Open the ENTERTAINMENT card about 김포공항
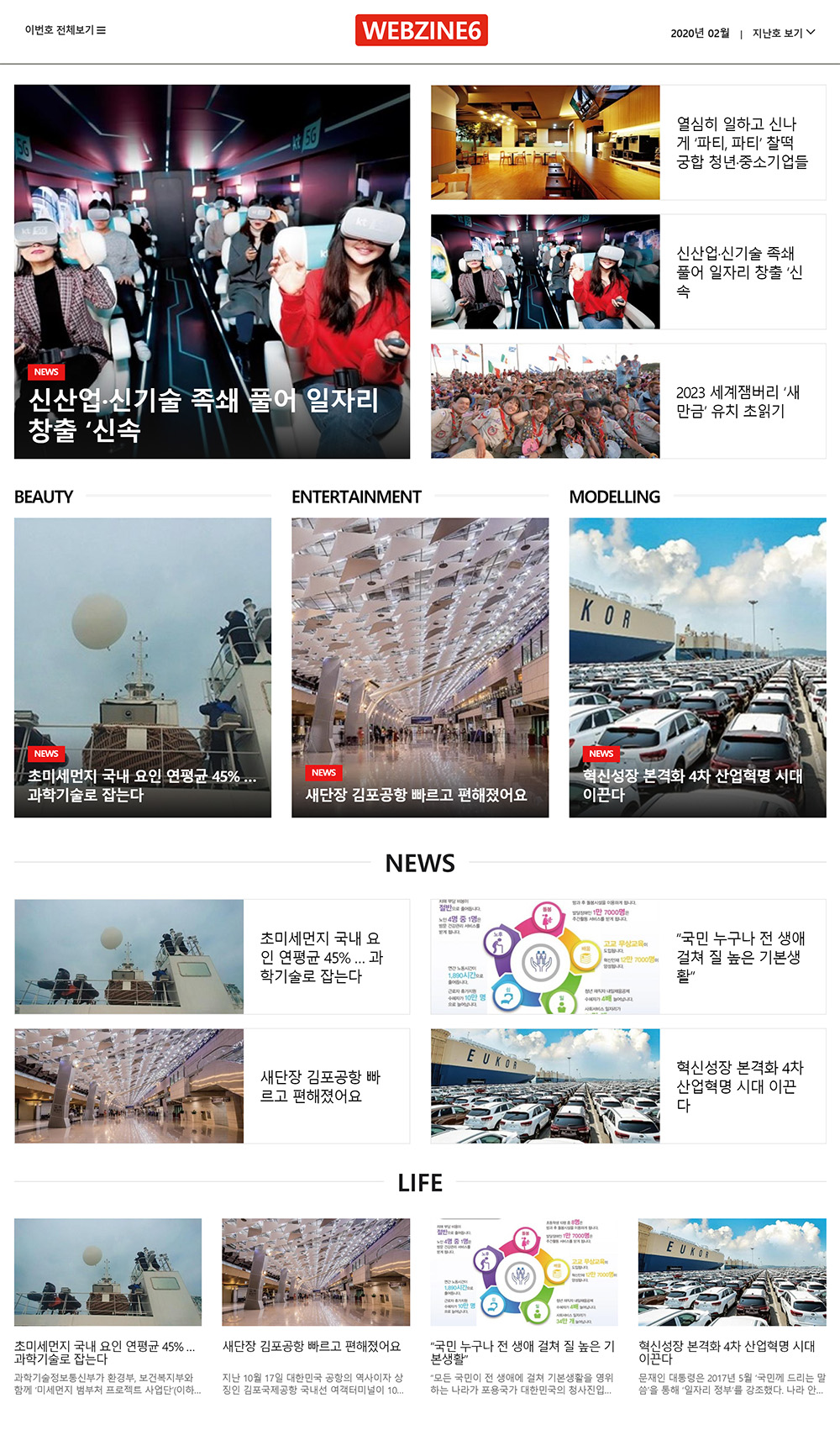The height and width of the screenshot is (1435, 840). [420, 667]
